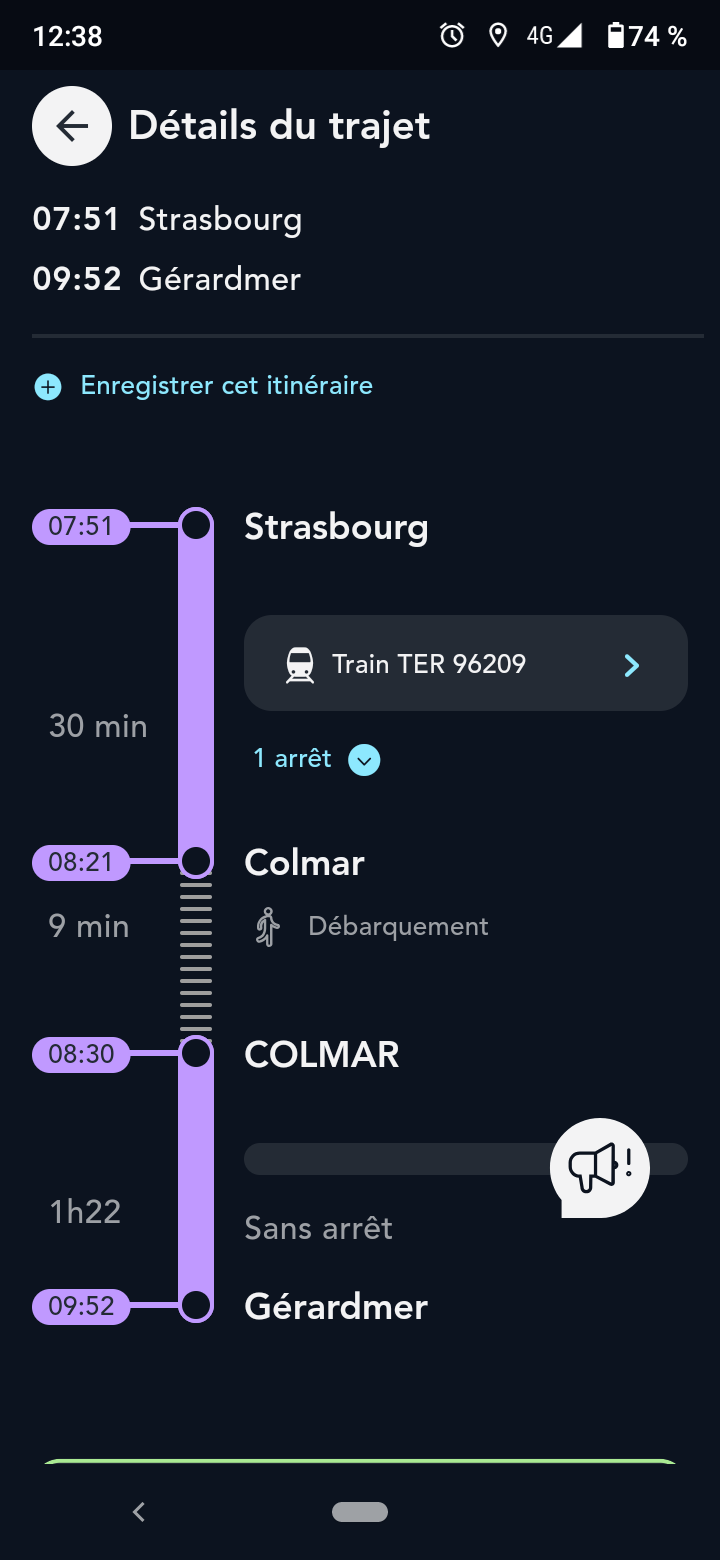Image resolution: width=720 pixels, height=1560 pixels.
Task: Tap the system back button
Action: (x=139, y=1512)
